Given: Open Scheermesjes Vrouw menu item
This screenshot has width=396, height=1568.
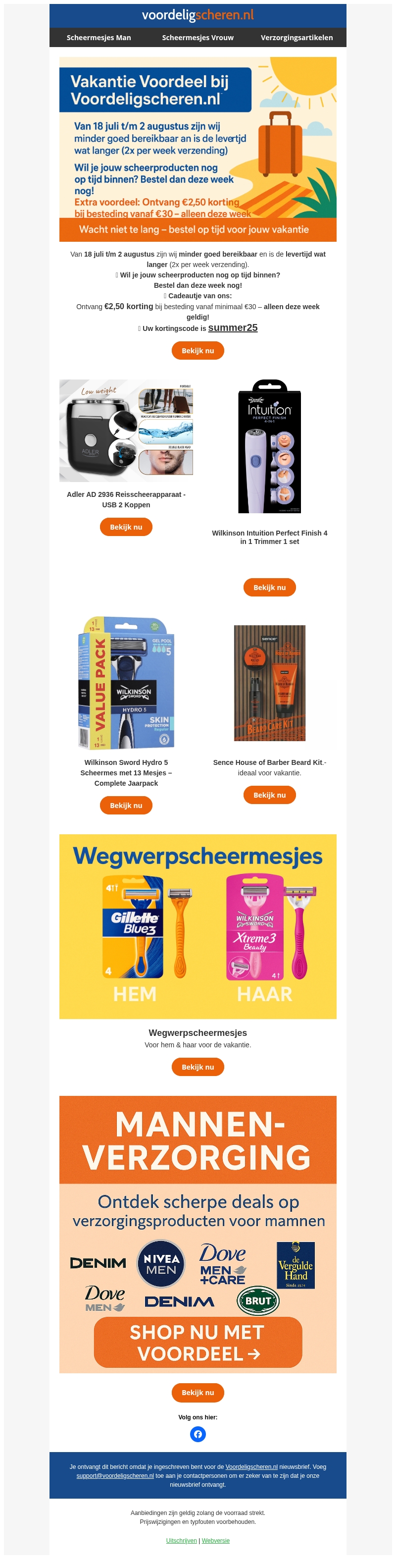Looking at the screenshot, I should 198,38.
